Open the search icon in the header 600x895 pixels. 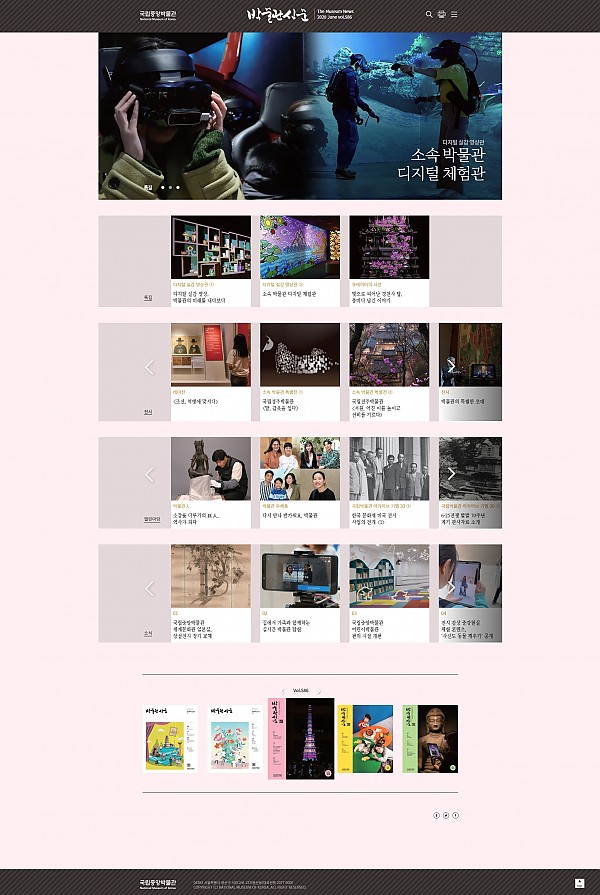(430, 15)
